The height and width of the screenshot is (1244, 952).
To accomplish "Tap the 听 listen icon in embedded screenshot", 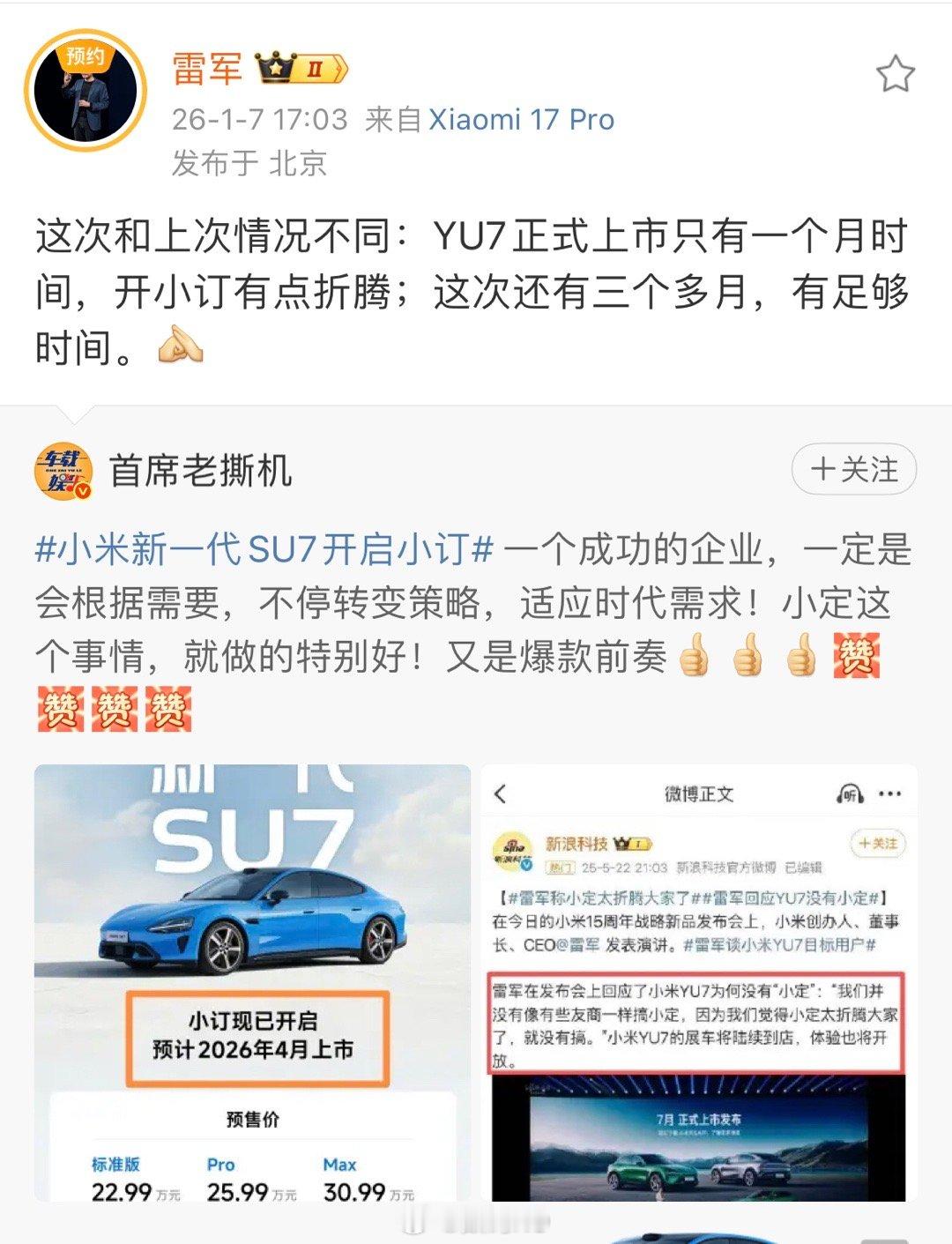I will tap(848, 793).
